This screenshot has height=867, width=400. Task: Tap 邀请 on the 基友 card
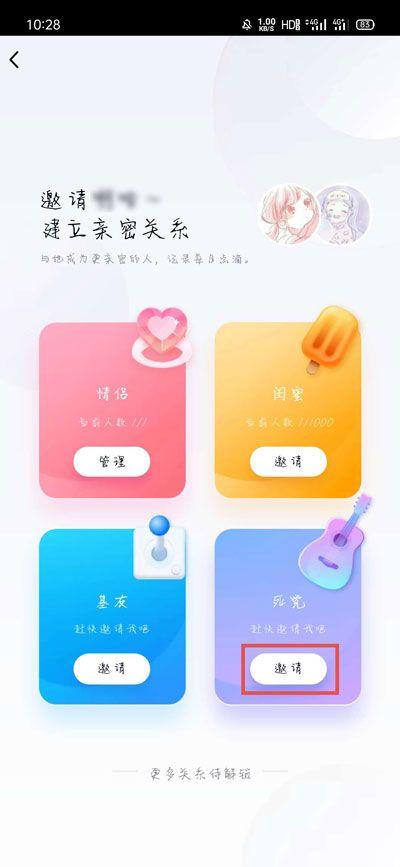[112, 668]
